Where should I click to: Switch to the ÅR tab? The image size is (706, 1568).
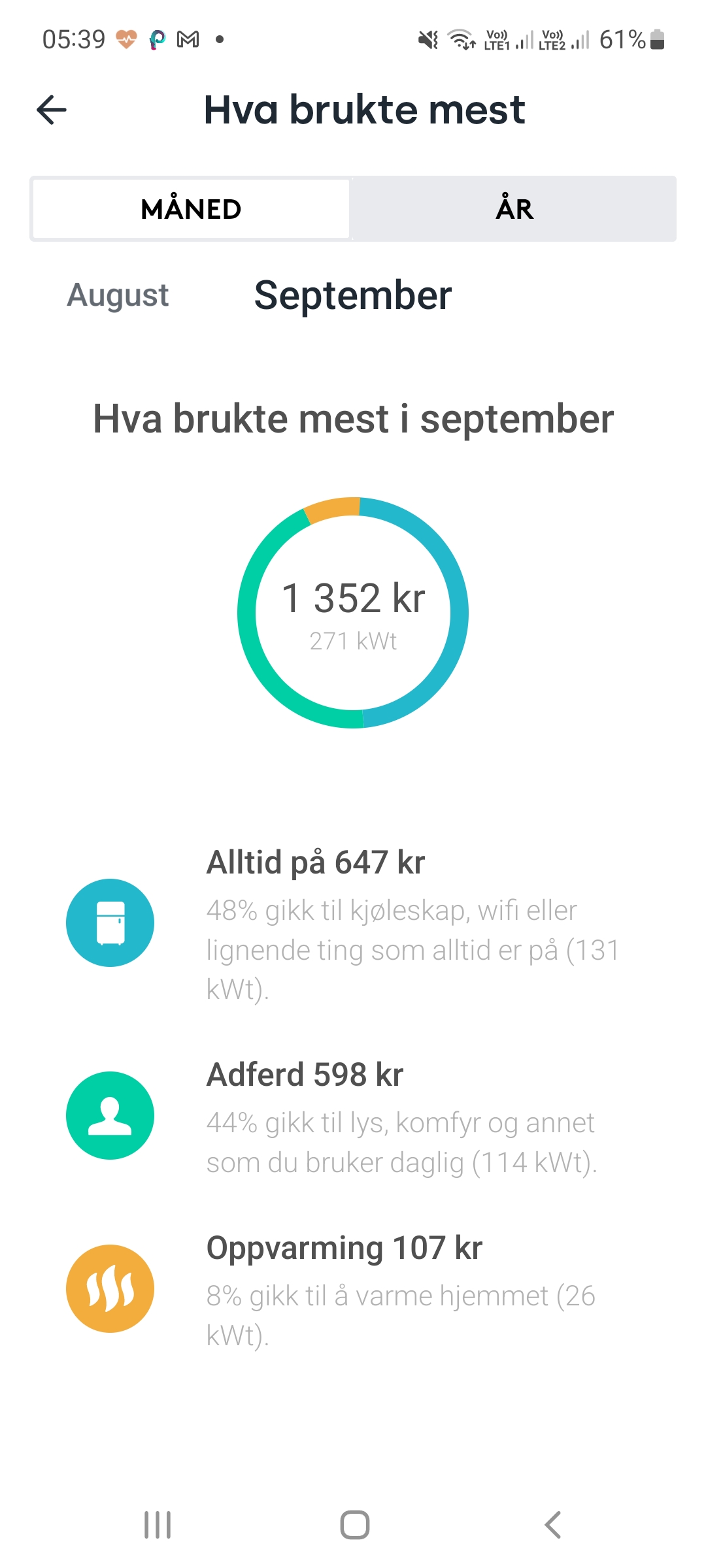pos(514,209)
